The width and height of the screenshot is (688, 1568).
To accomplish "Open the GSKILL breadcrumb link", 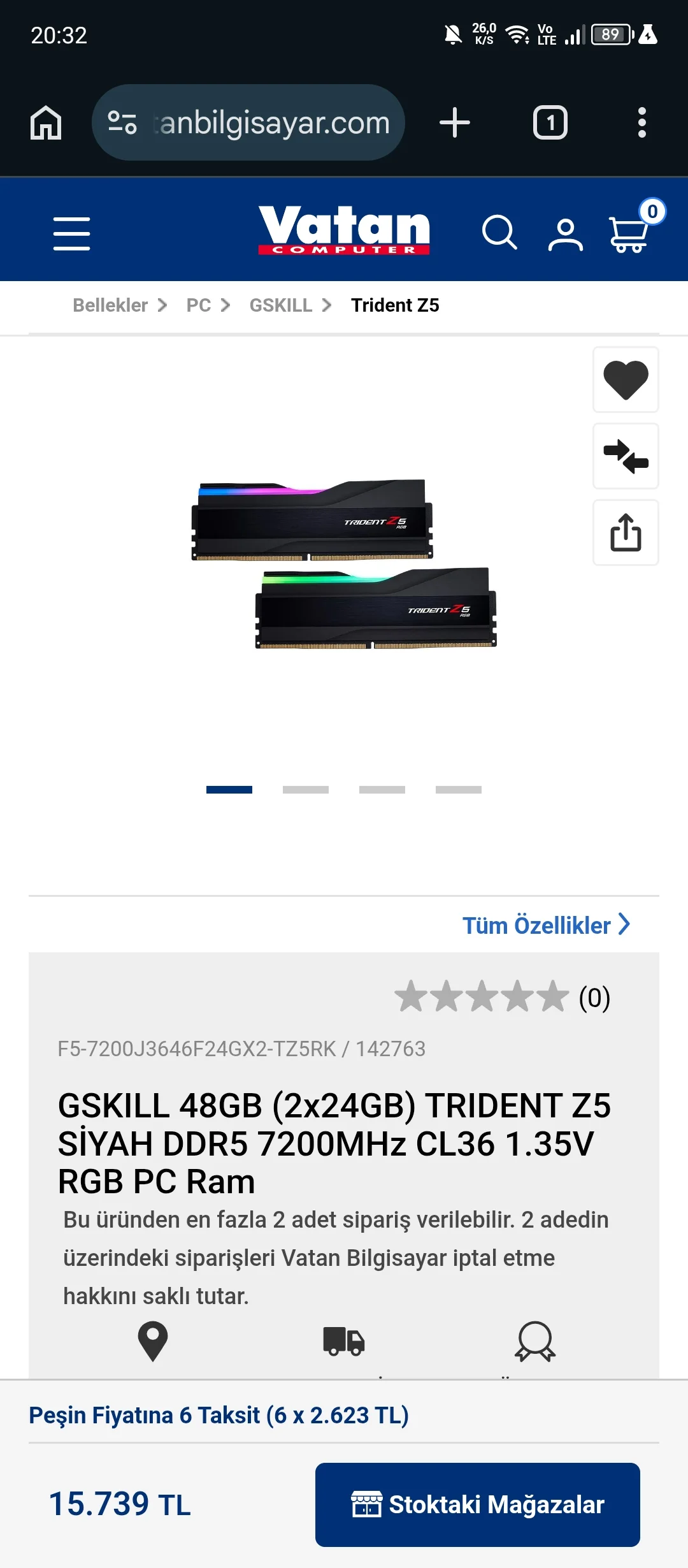I will pos(280,305).
